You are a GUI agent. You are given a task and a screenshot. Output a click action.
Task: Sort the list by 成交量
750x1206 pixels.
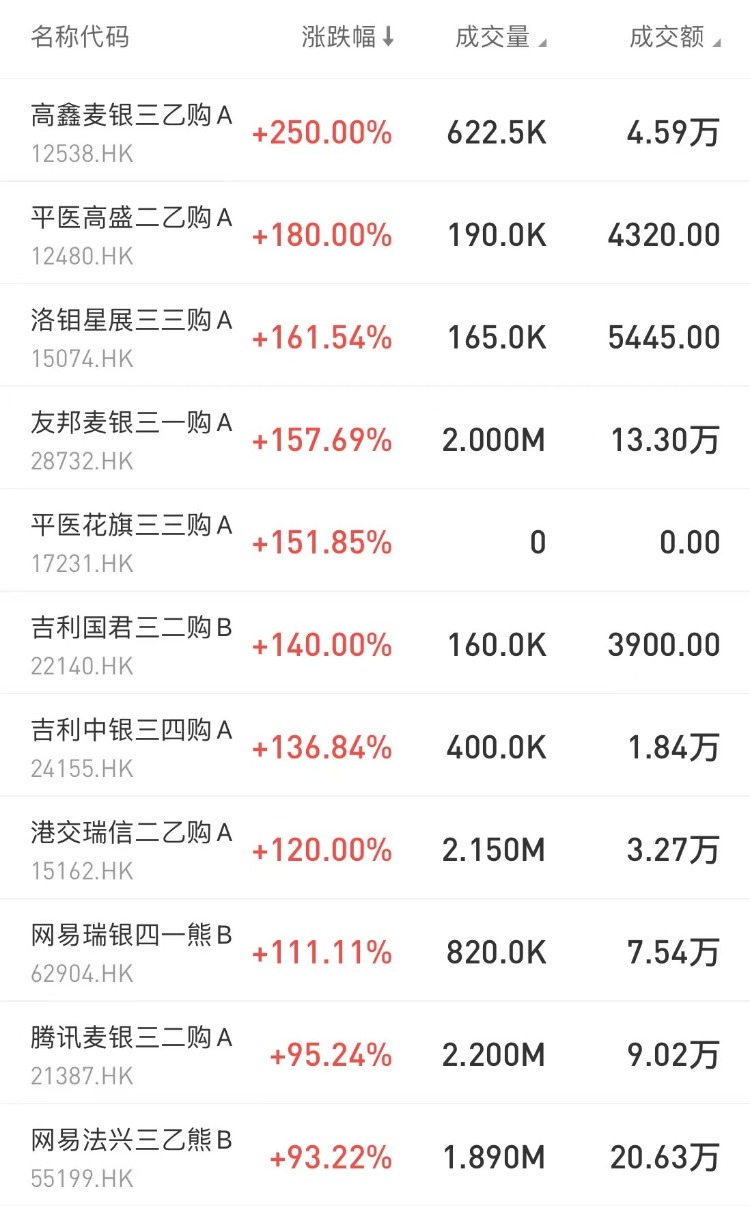(x=500, y=38)
